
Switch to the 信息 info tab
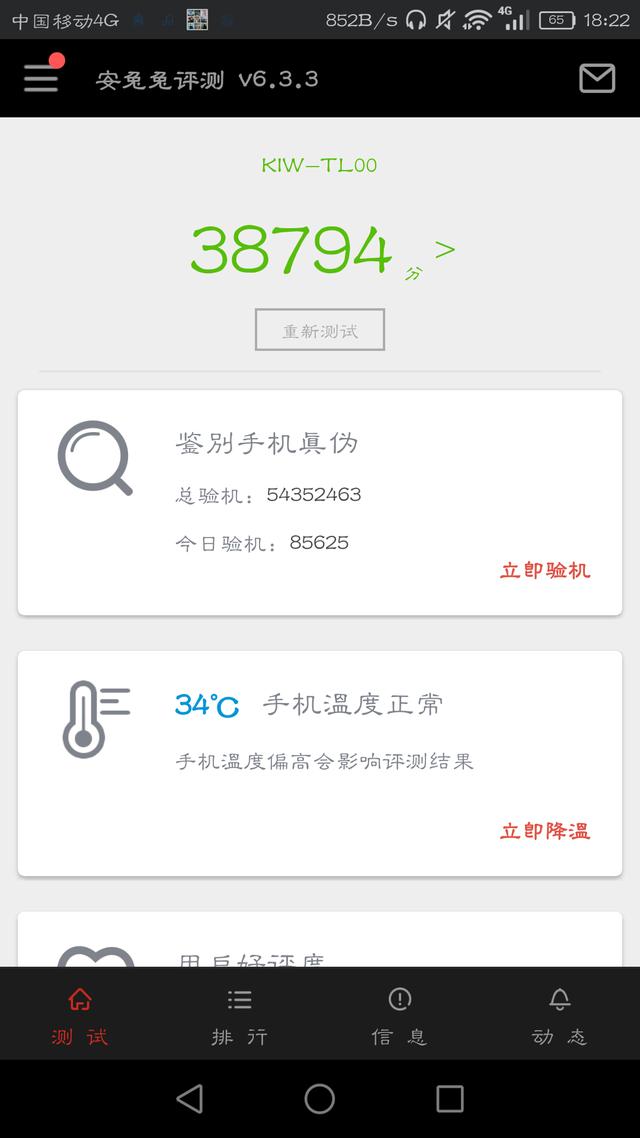[x=400, y=1016]
